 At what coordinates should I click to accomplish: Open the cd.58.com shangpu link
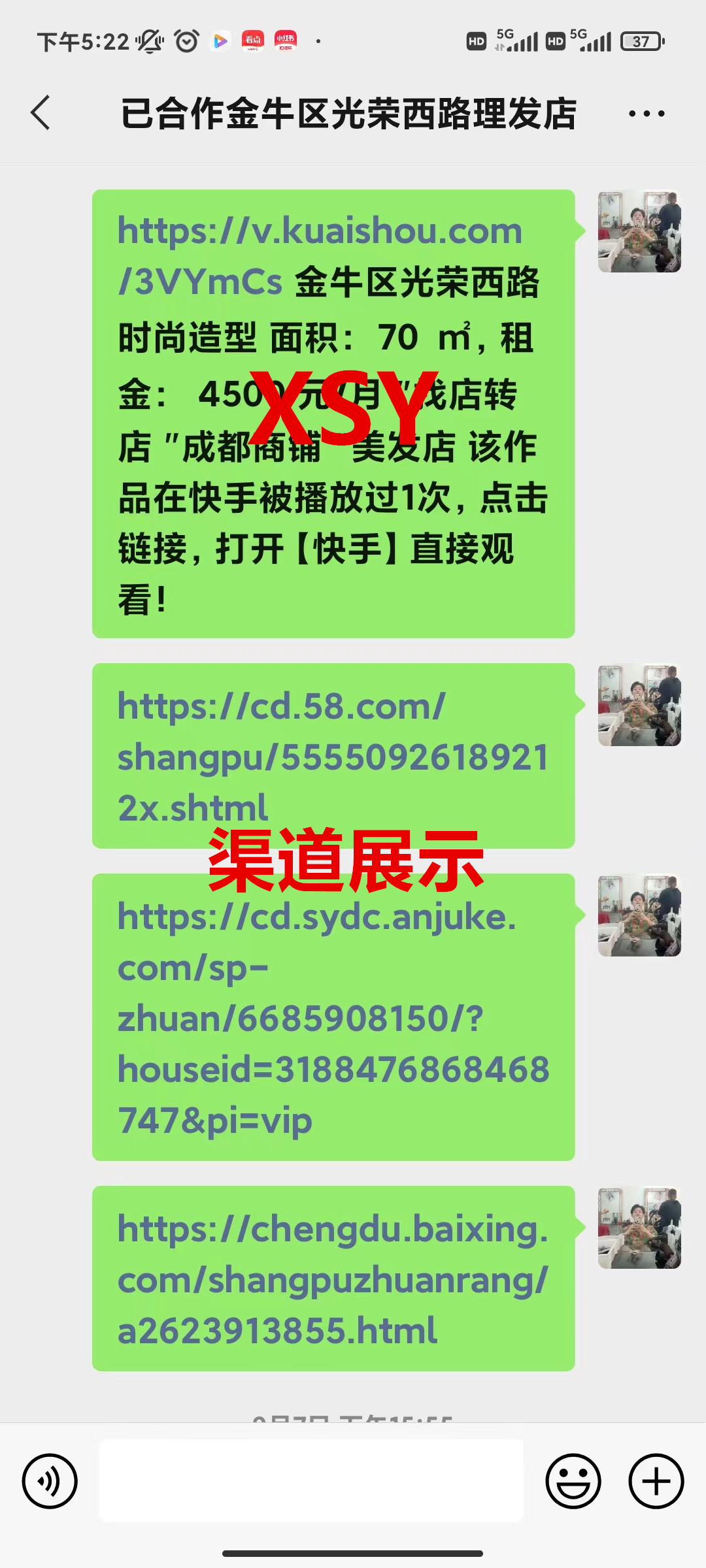point(332,757)
